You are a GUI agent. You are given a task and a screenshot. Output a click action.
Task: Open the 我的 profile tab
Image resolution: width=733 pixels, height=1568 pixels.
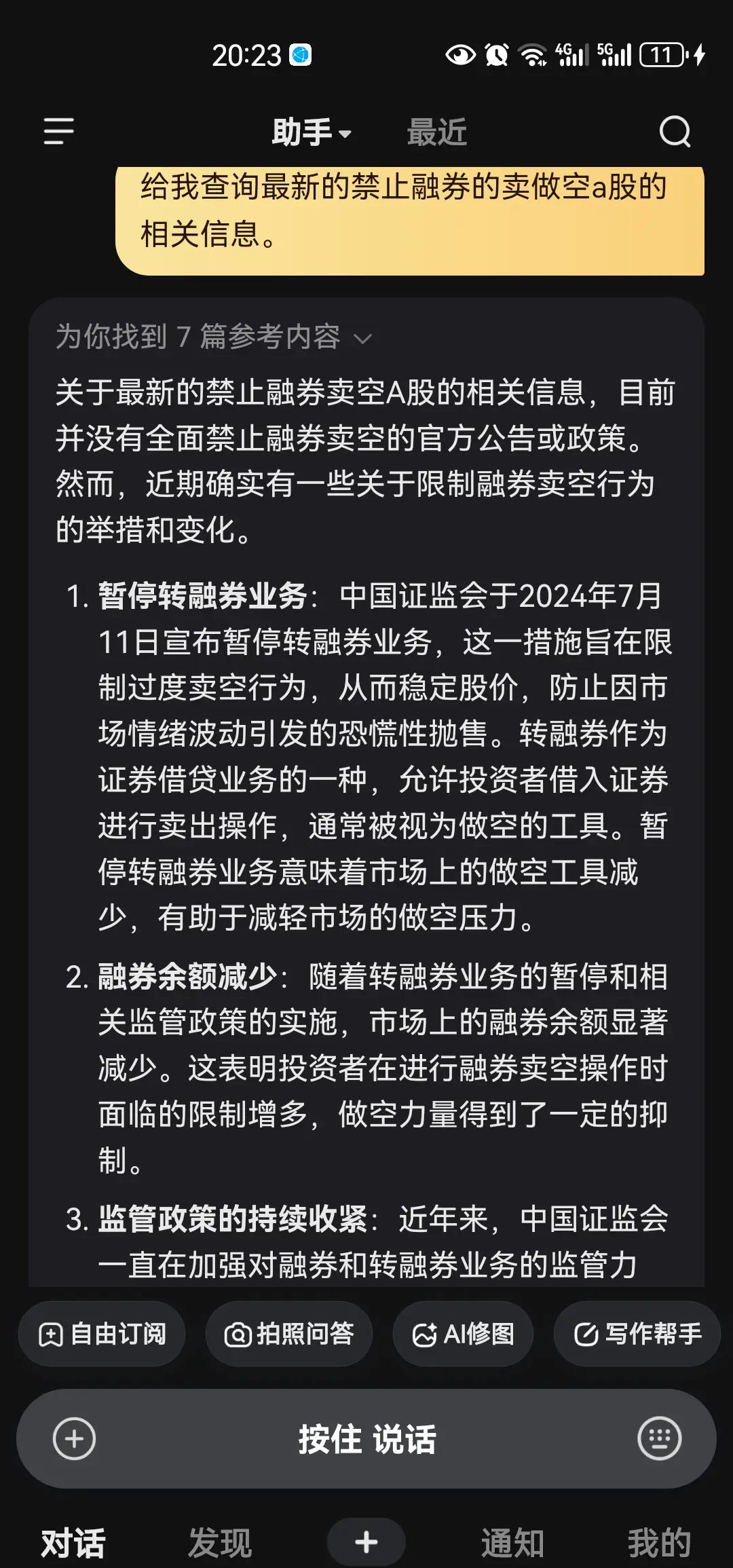coord(659,1543)
